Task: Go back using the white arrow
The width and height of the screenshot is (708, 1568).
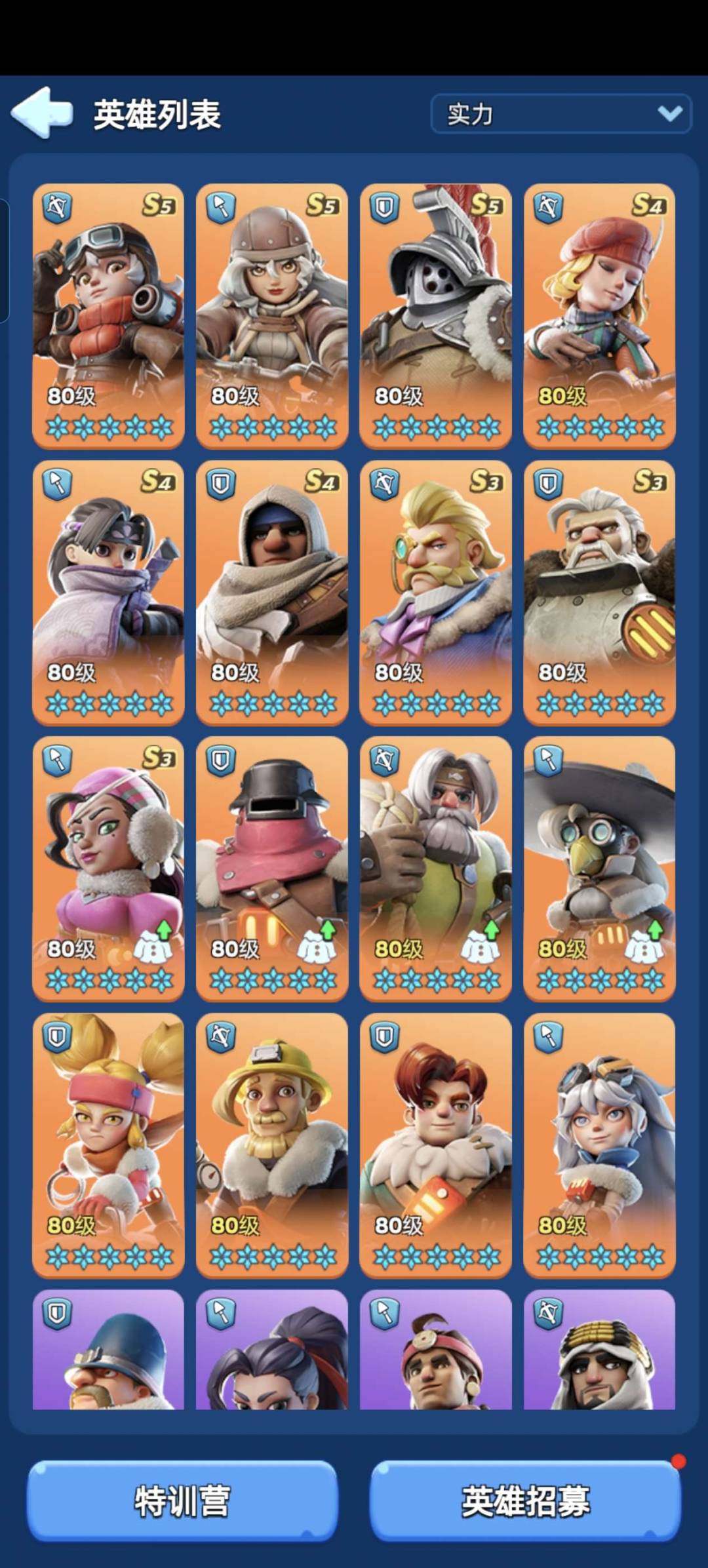Action: [x=41, y=113]
